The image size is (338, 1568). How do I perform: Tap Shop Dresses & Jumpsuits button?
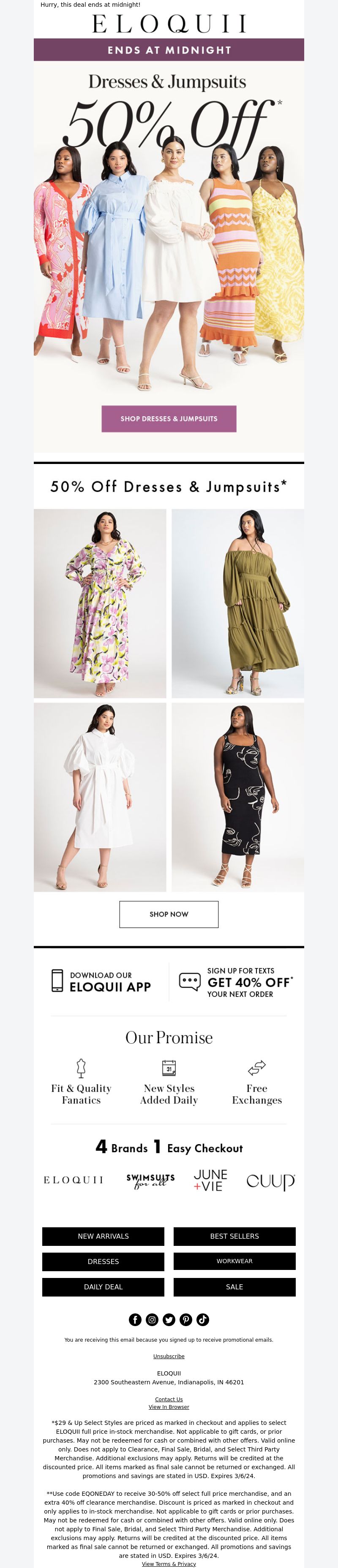coord(169,419)
